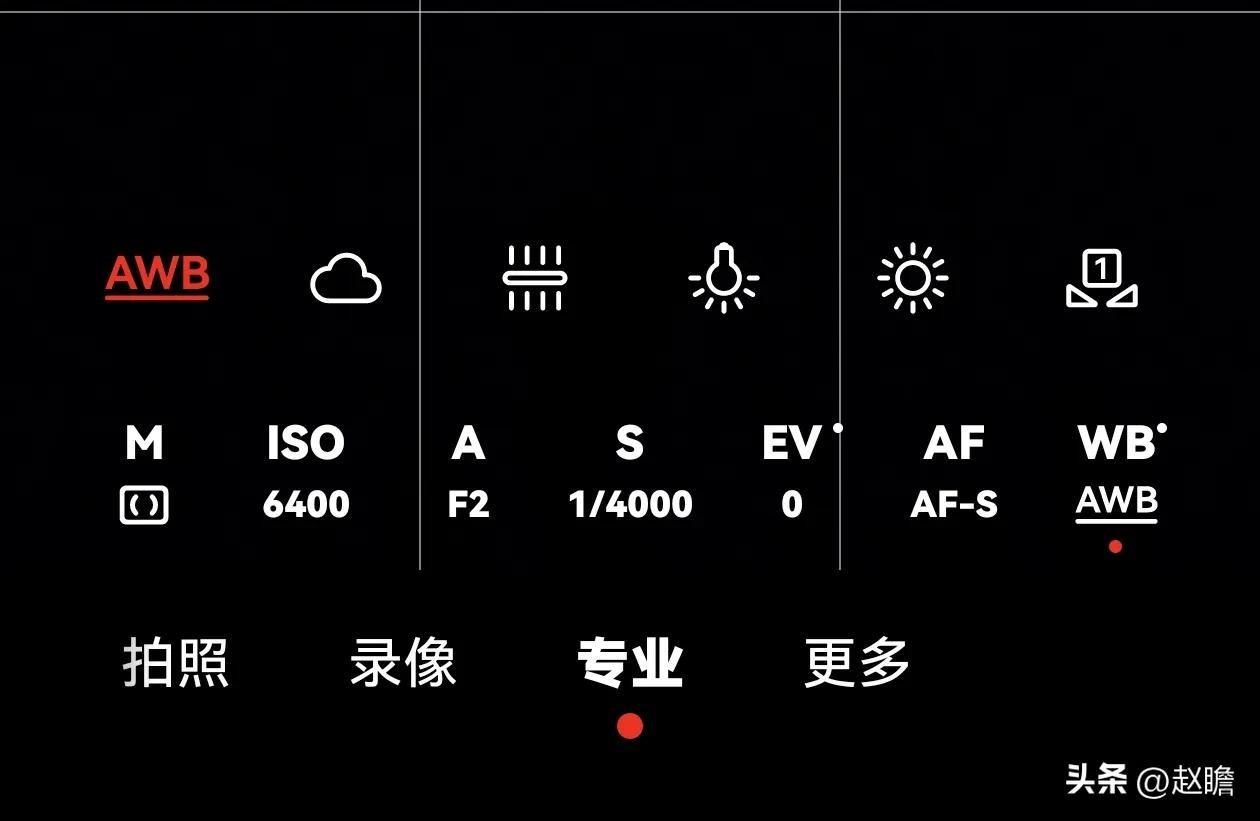Select the 专业 pro mode tab
Image resolution: width=1260 pixels, height=821 pixels.
pyautogui.click(x=630, y=664)
